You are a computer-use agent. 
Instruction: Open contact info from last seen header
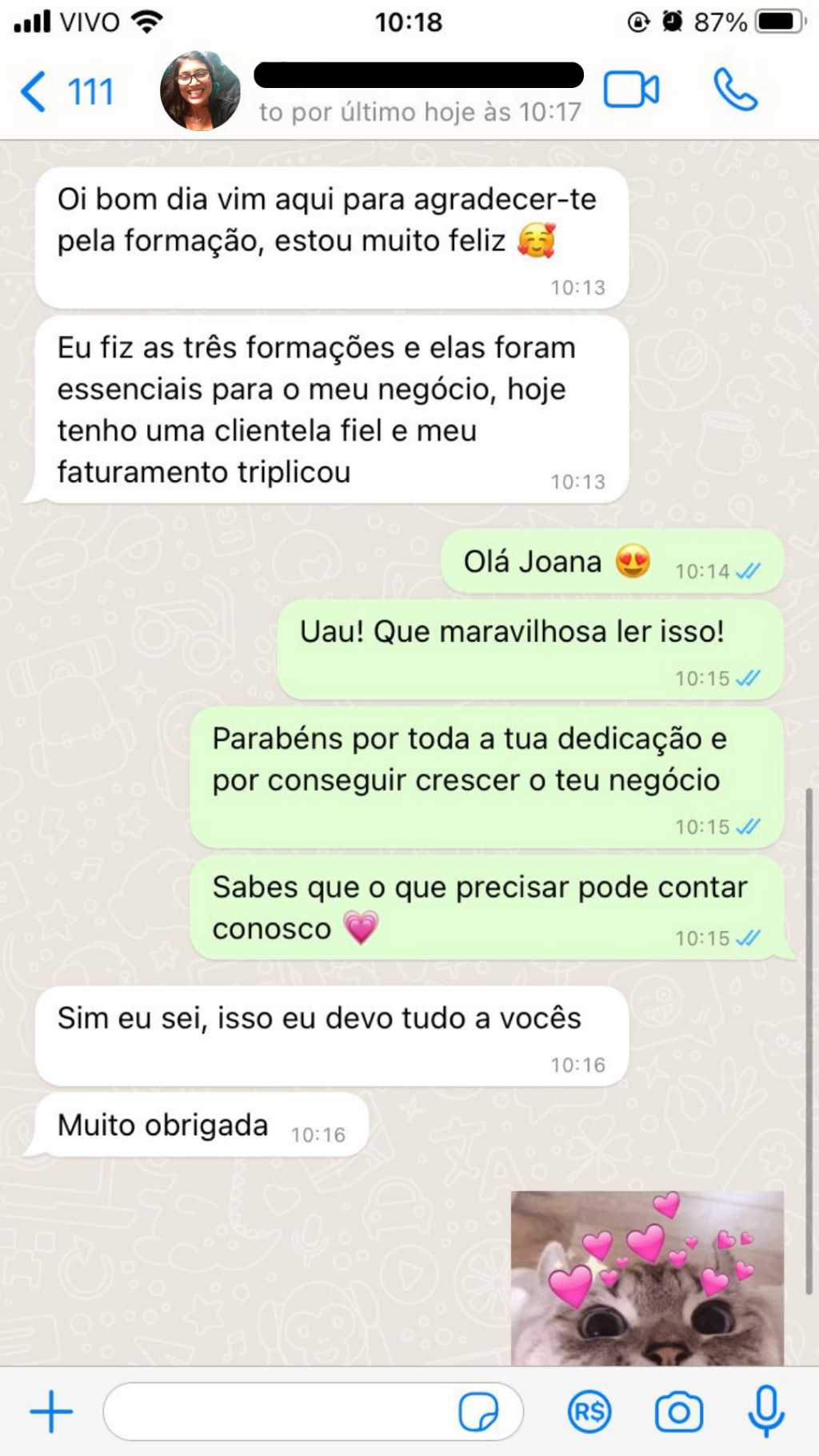(x=419, y=112)
